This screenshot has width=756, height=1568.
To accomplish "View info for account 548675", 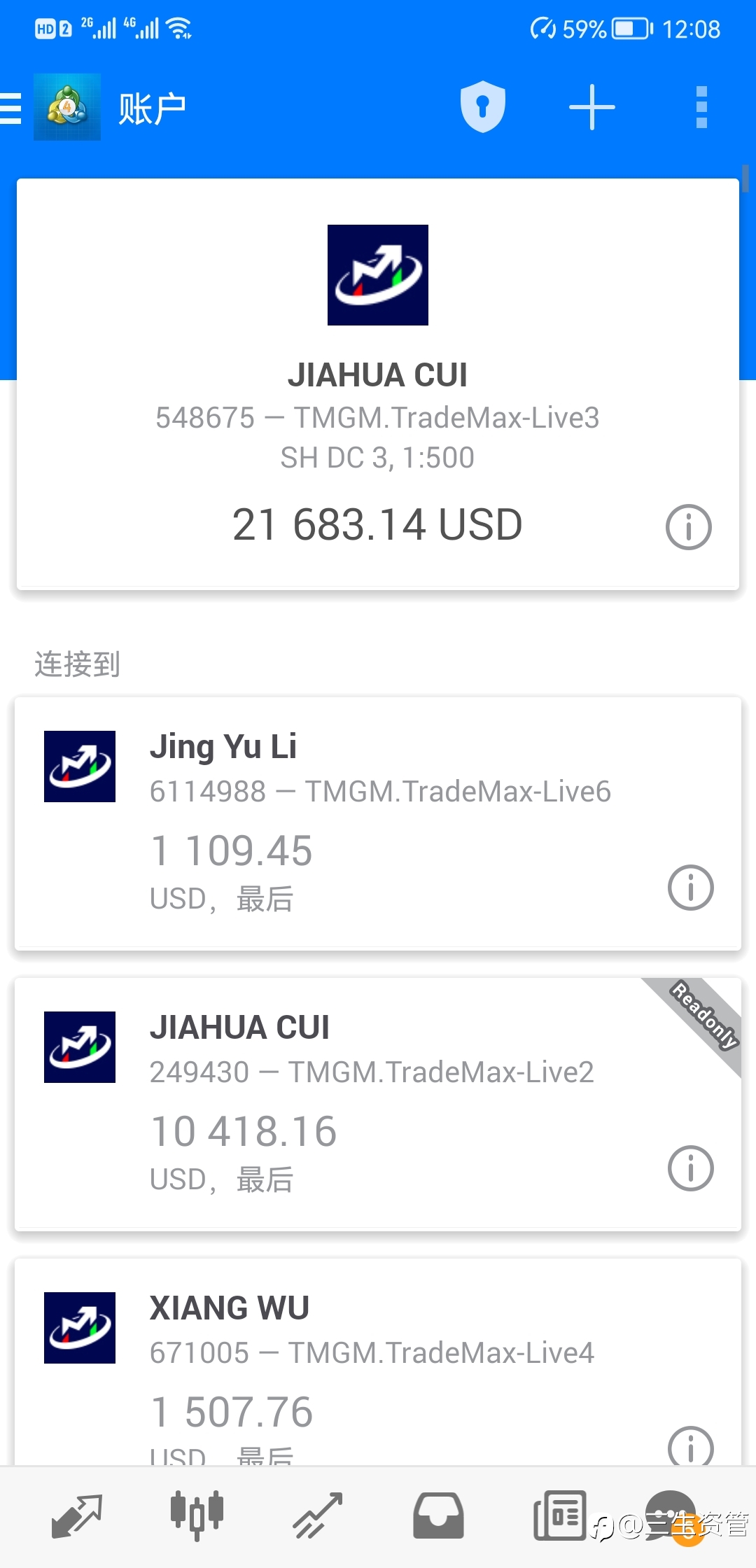I will pyautogui.click(x=688, y=526).
